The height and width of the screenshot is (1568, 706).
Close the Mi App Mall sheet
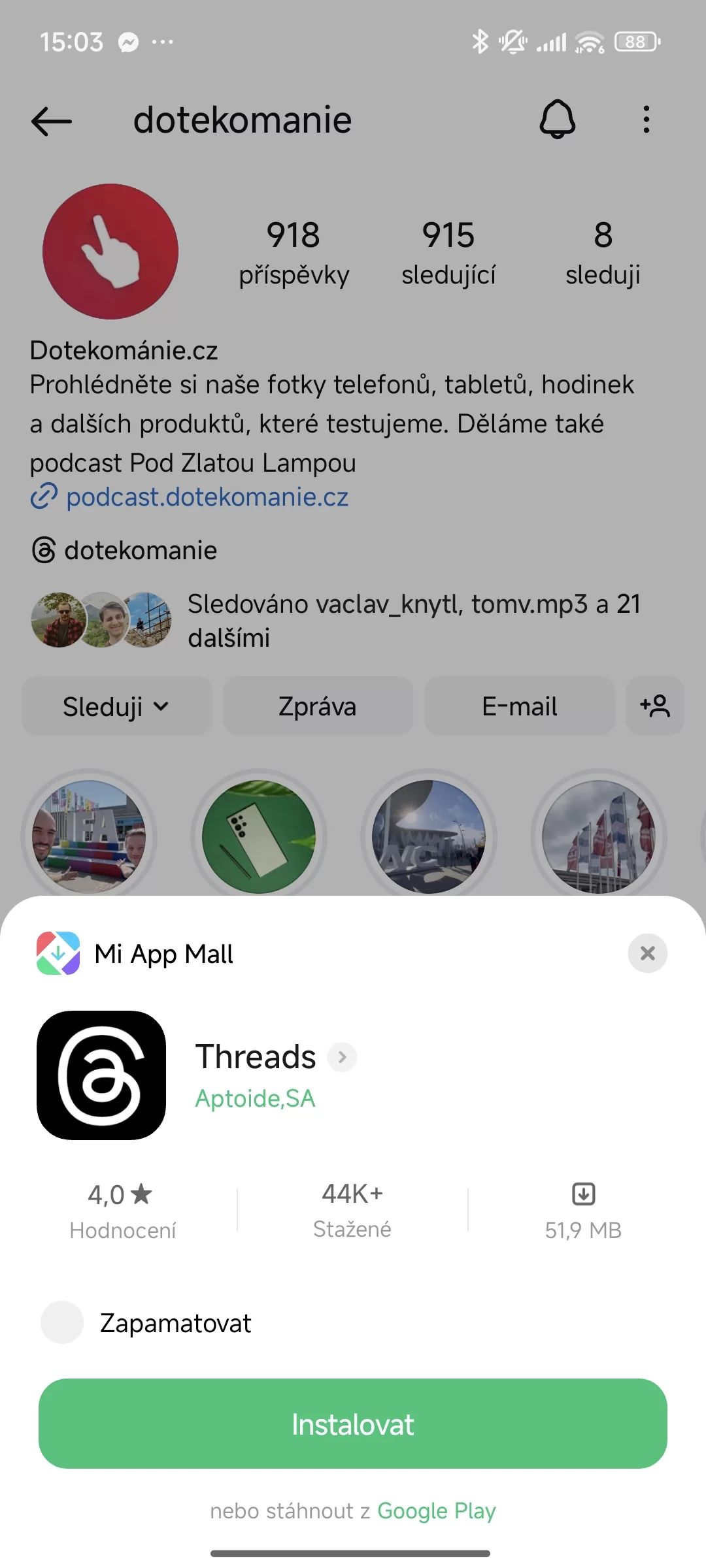tap(647, 953)
